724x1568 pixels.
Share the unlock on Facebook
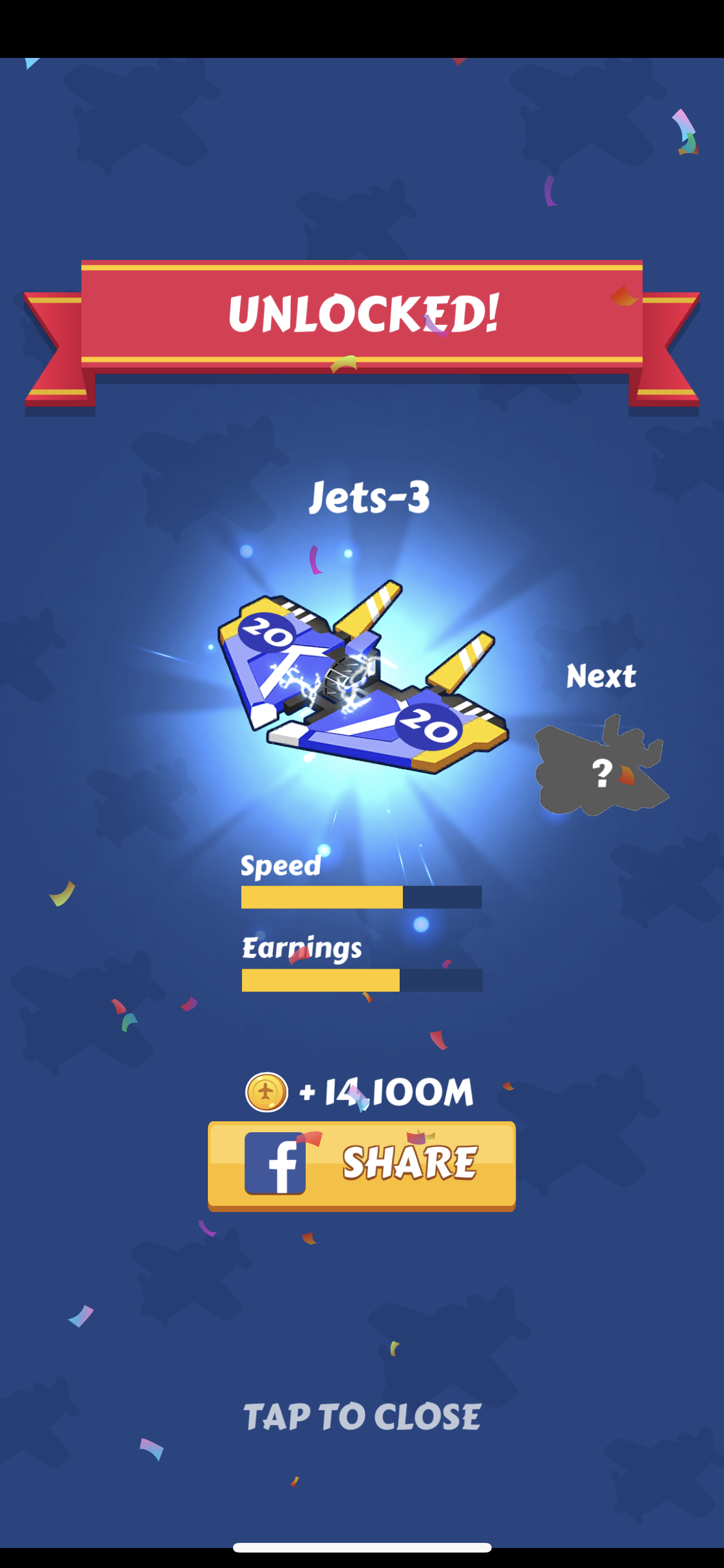pos(362,1166)
